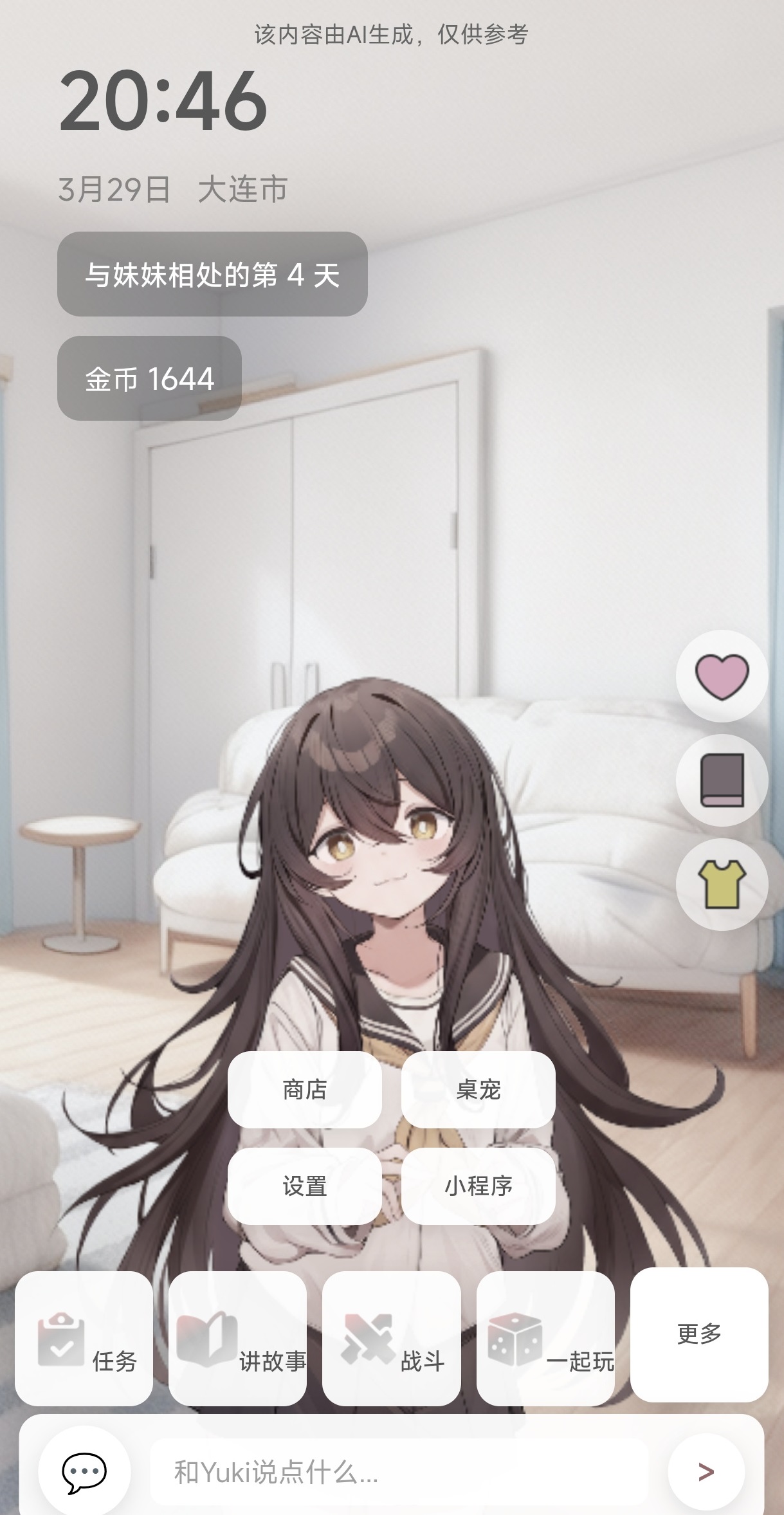Tap the 更多 more button
Viewport: 784px width, 1515px height.
[x=699, y=1334]
